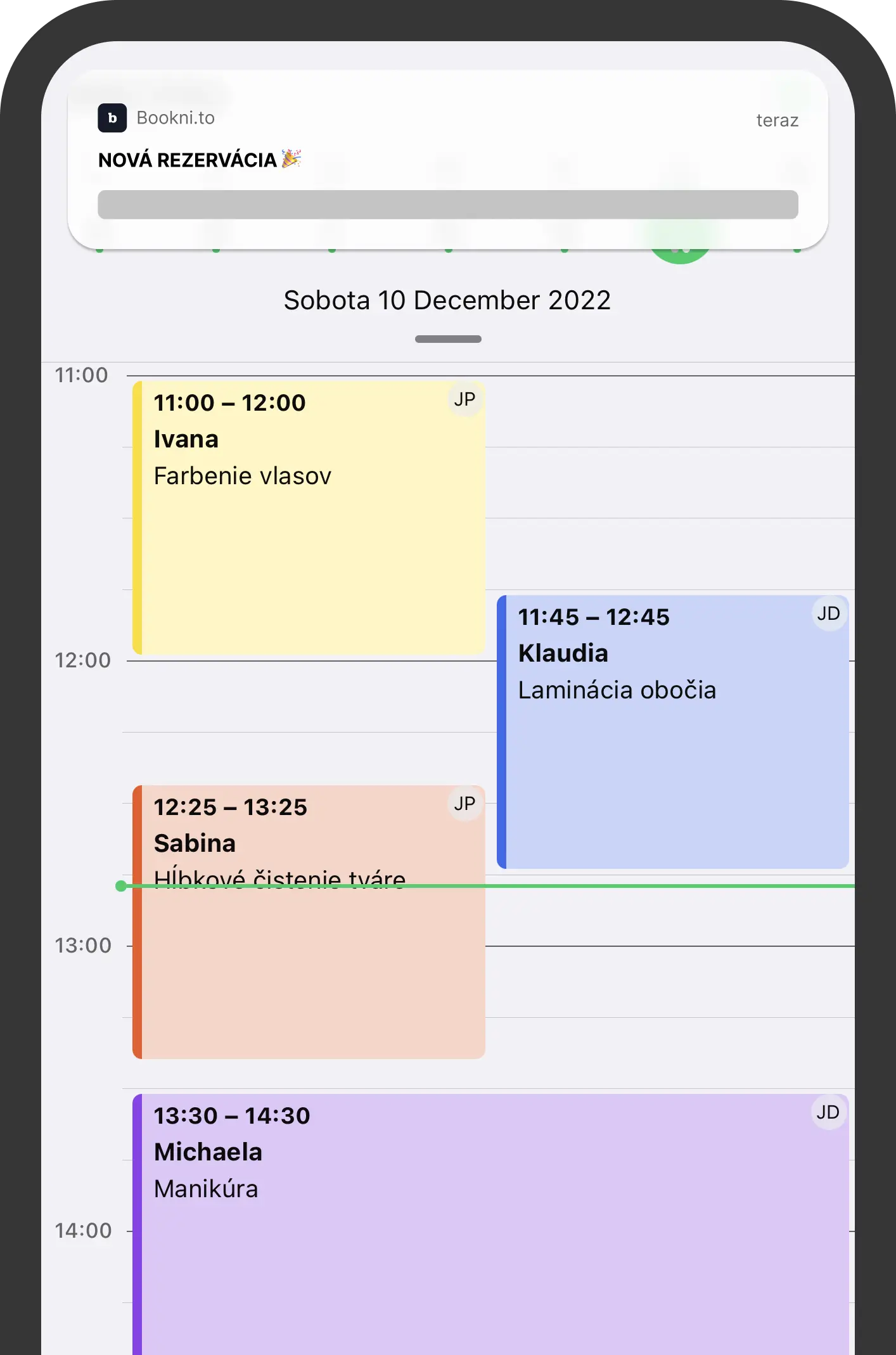Click the green current-time indicator dot

(x=120, y=885)
